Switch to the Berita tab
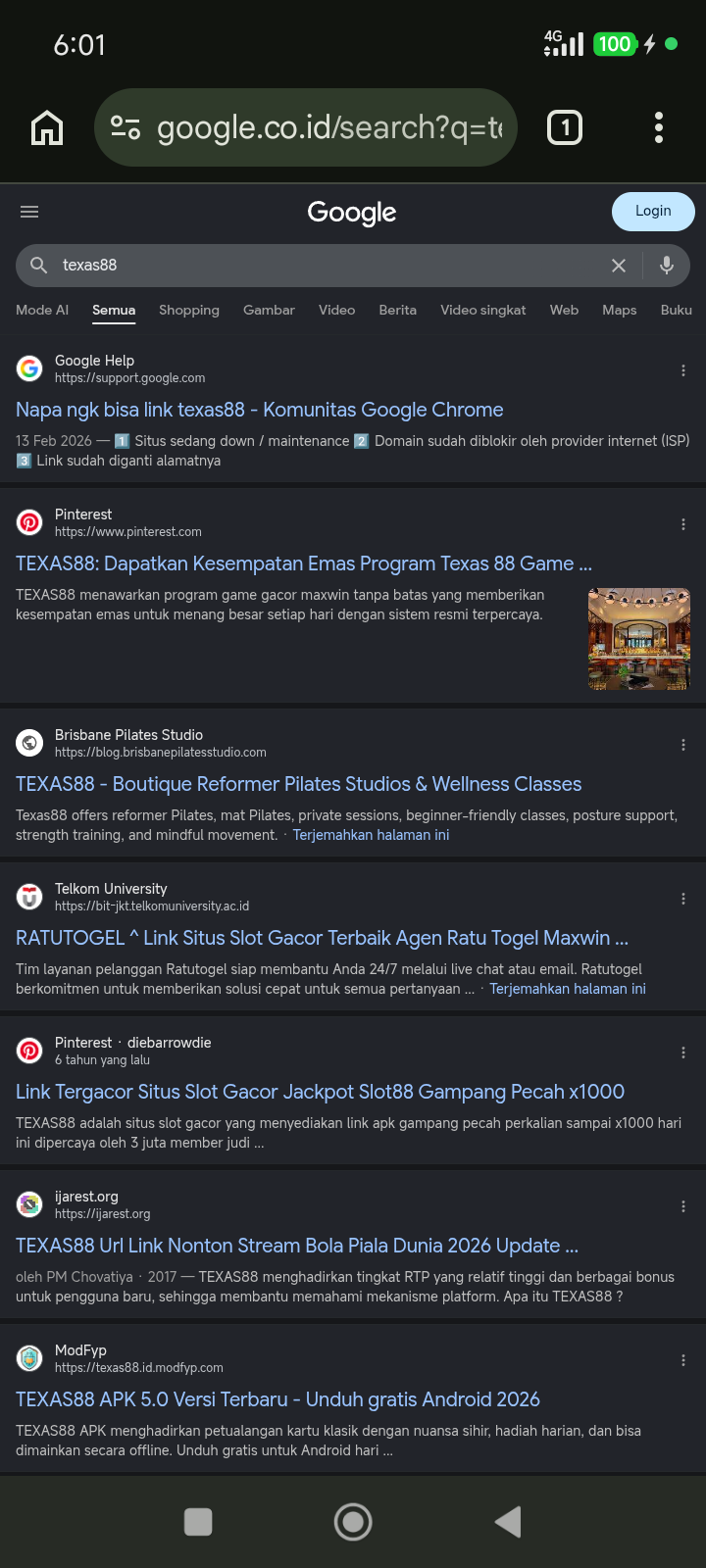The height and width of the screenshot is (1568, 706). 397,310
